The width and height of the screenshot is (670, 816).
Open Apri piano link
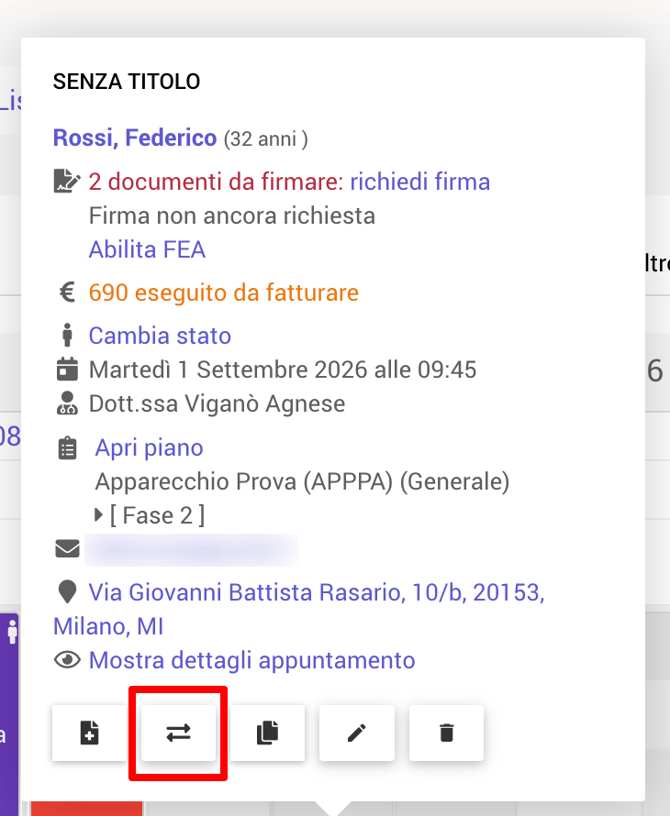[x=149, y=448]
